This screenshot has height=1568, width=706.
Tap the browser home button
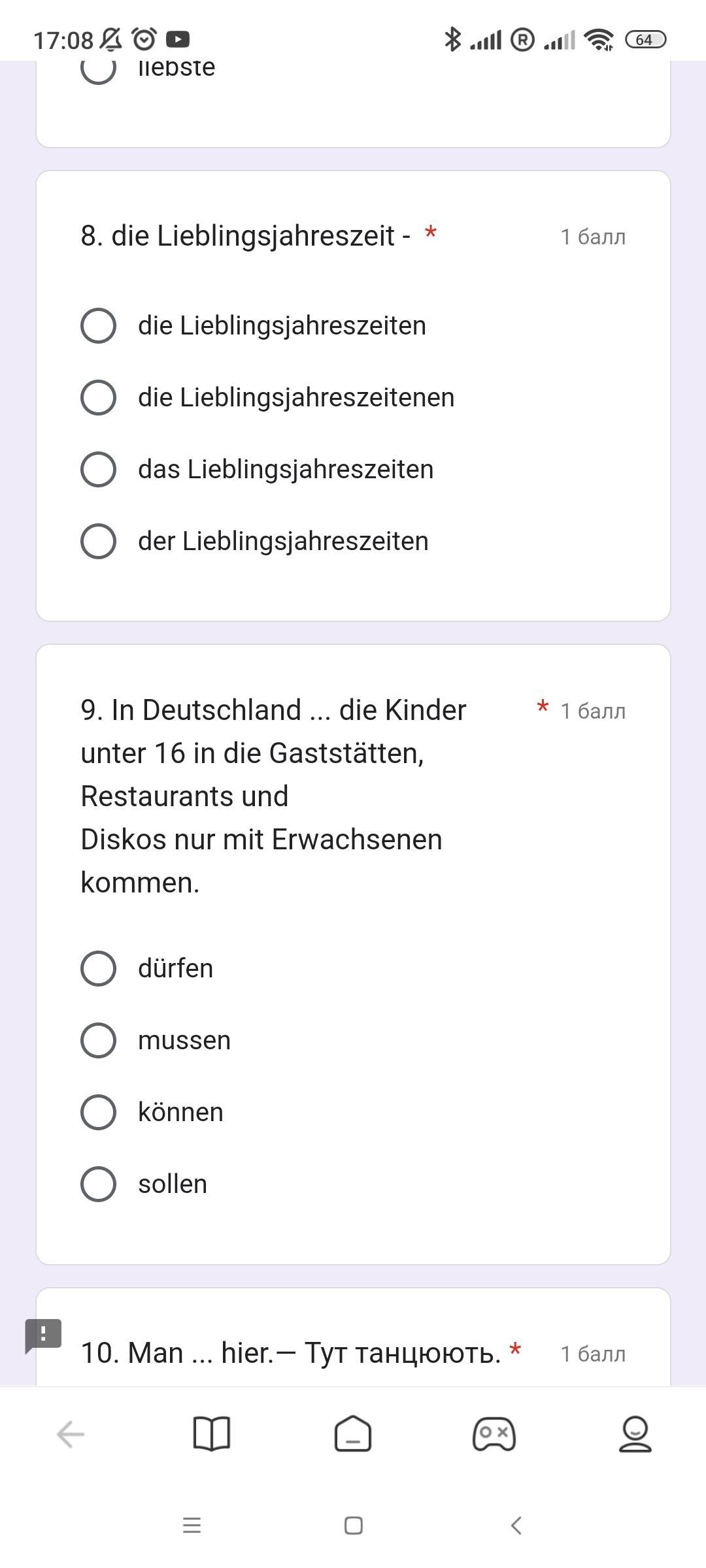click(x=353, y=1434)
